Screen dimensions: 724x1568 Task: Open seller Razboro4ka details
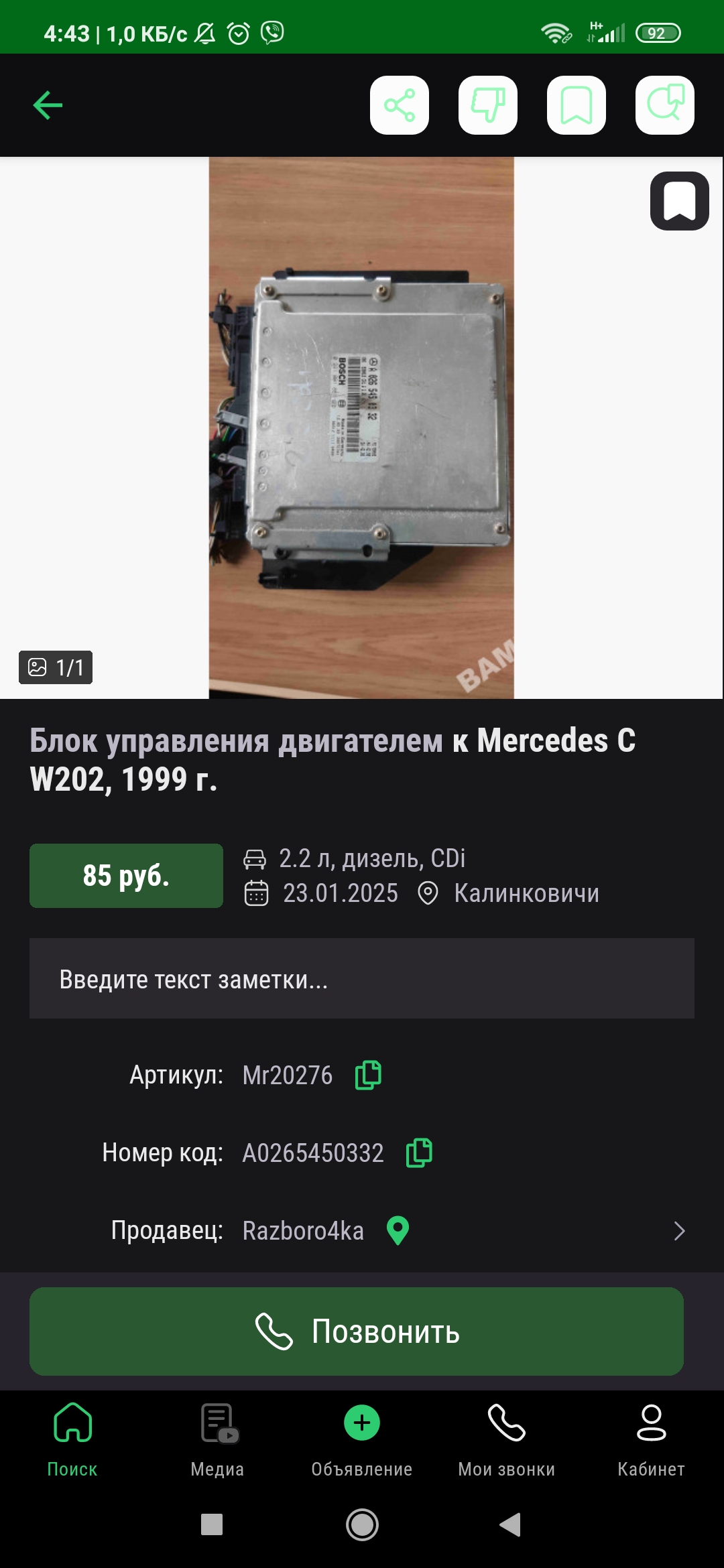(x=678, y=1231)
